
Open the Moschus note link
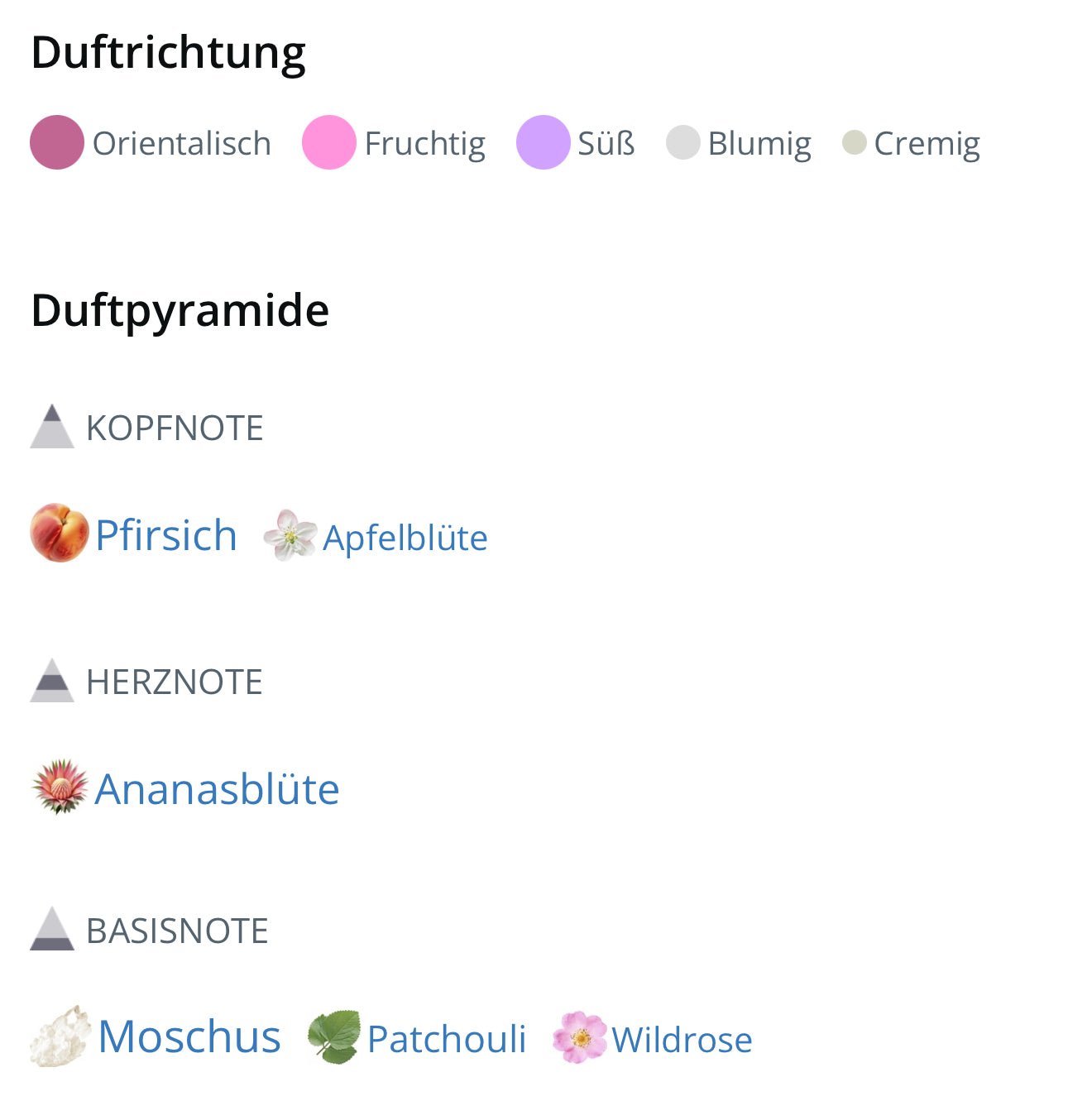[x=189, y=1036]
